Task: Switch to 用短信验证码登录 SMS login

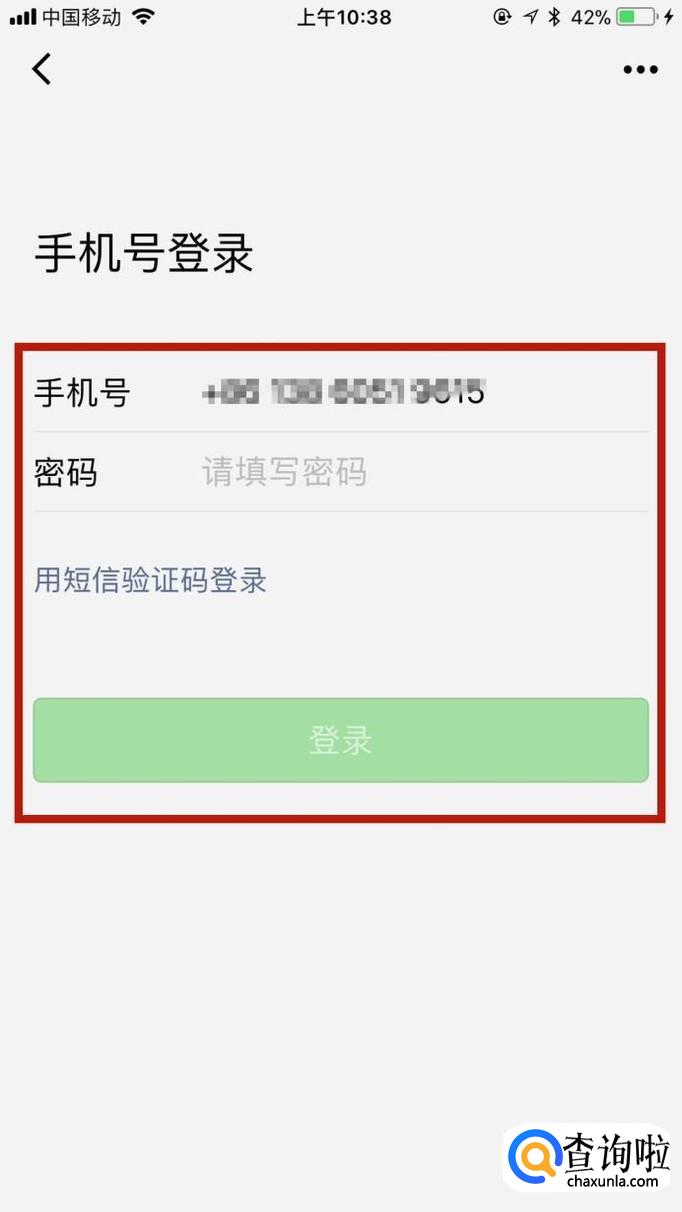Action: click(x=150, y=580)
